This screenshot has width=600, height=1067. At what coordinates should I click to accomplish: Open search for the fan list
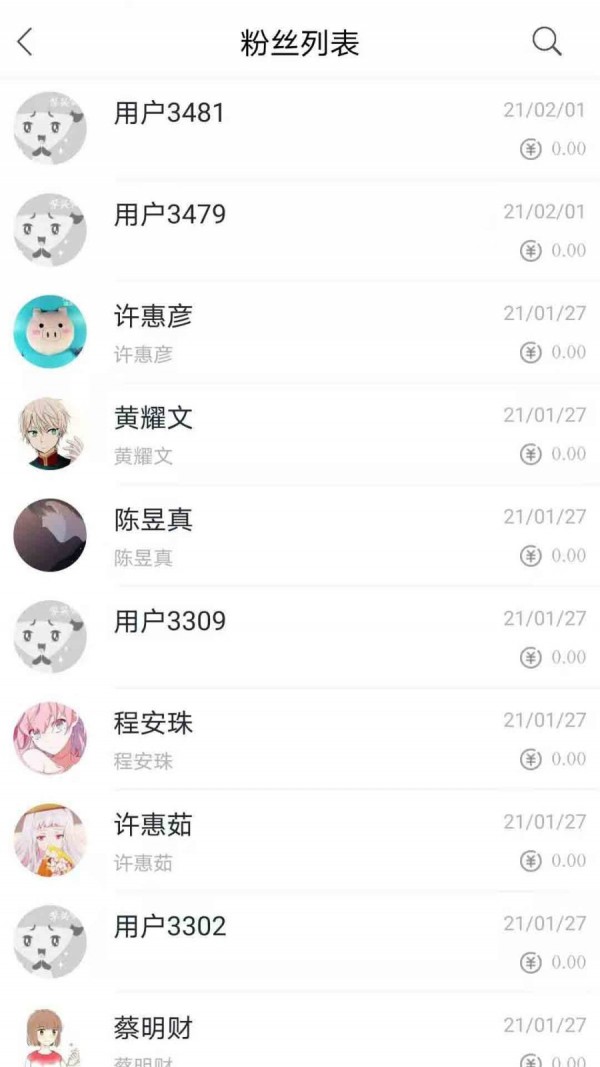[x=546, y=42]
